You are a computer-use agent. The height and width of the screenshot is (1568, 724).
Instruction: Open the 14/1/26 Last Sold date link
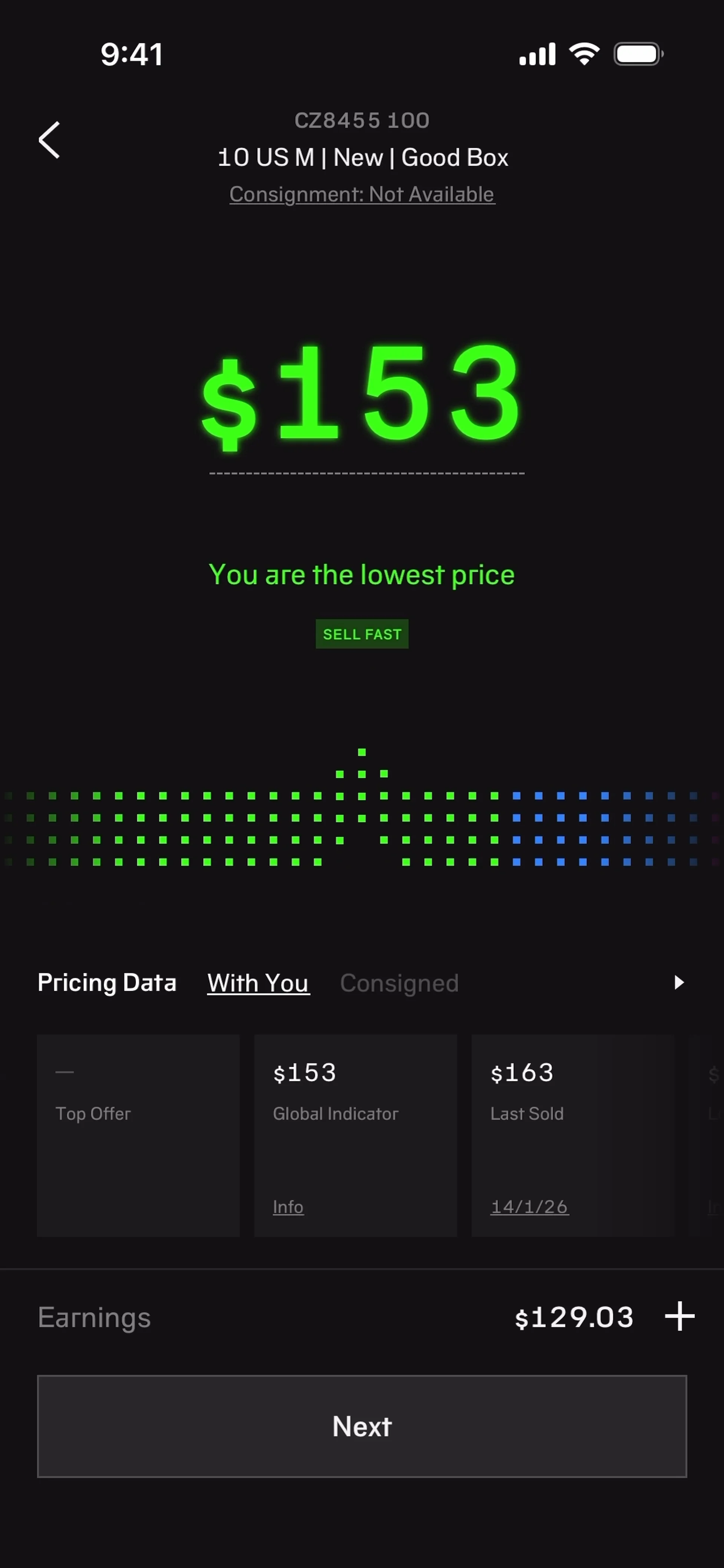click(x=529, y=1206)
